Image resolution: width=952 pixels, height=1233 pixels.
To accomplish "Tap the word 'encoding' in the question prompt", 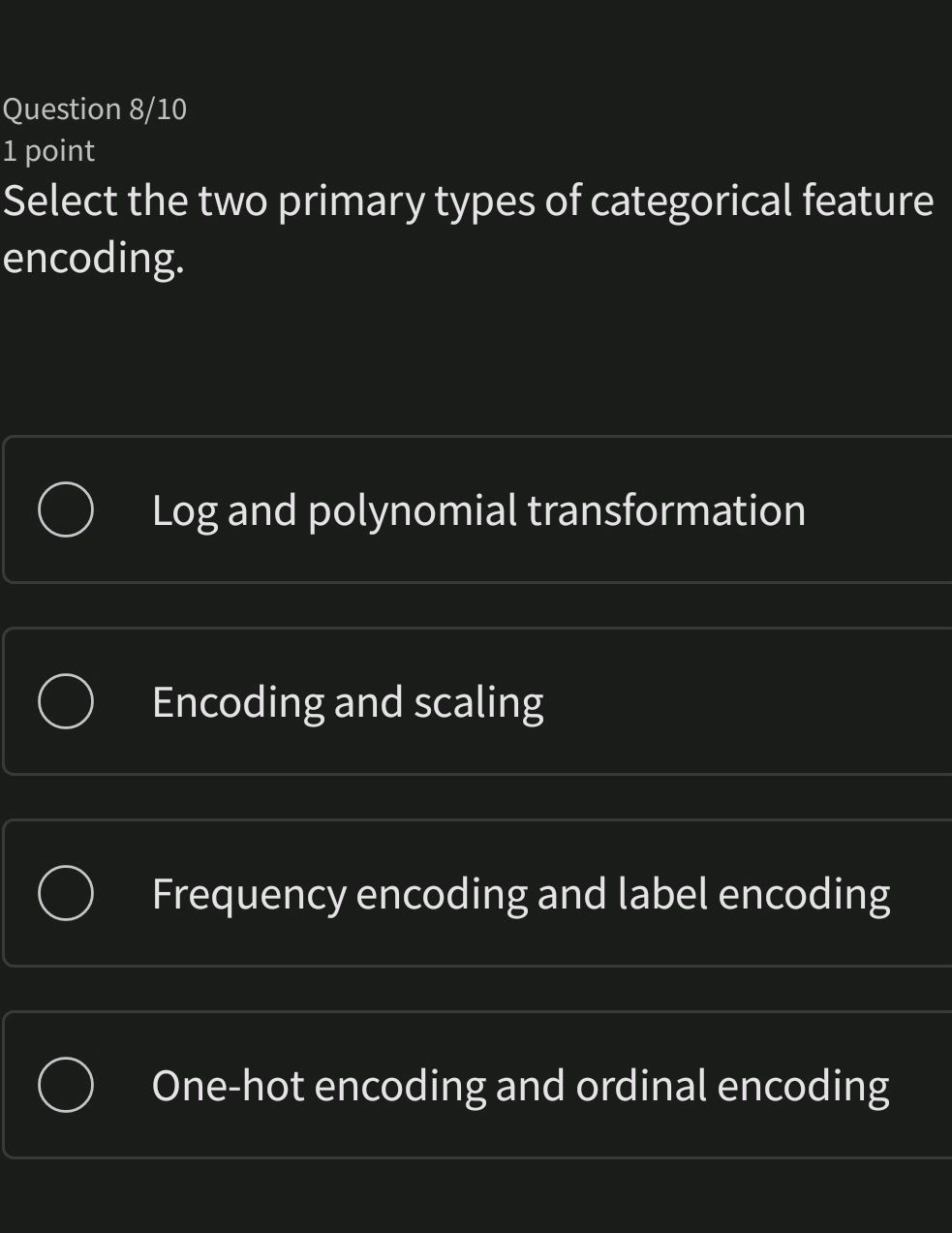I will 93,257.
